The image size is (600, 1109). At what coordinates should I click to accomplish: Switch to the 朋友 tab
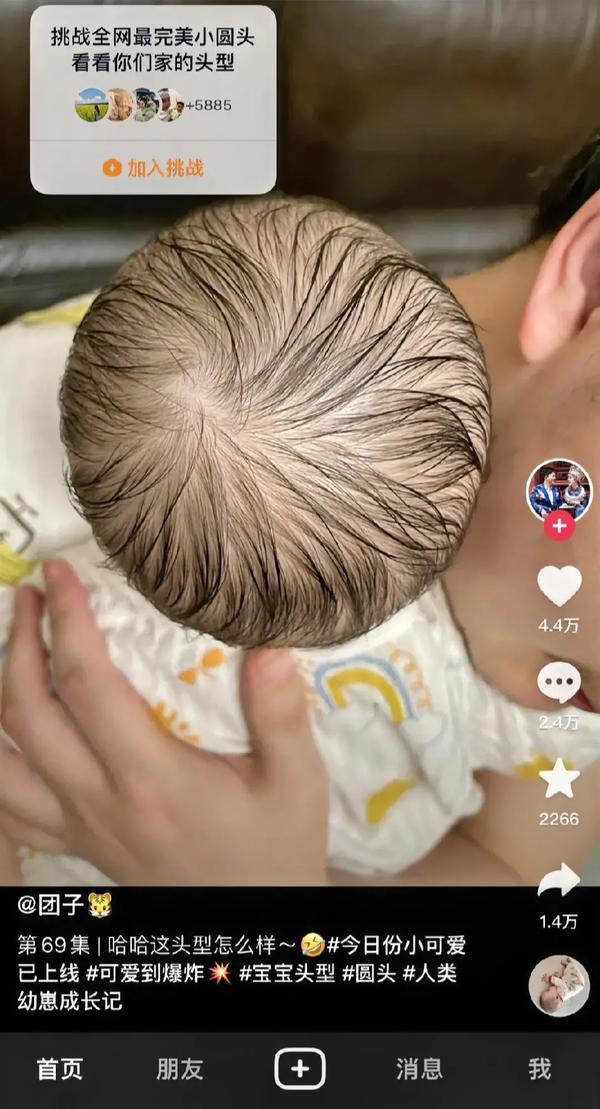point(179,1069)
